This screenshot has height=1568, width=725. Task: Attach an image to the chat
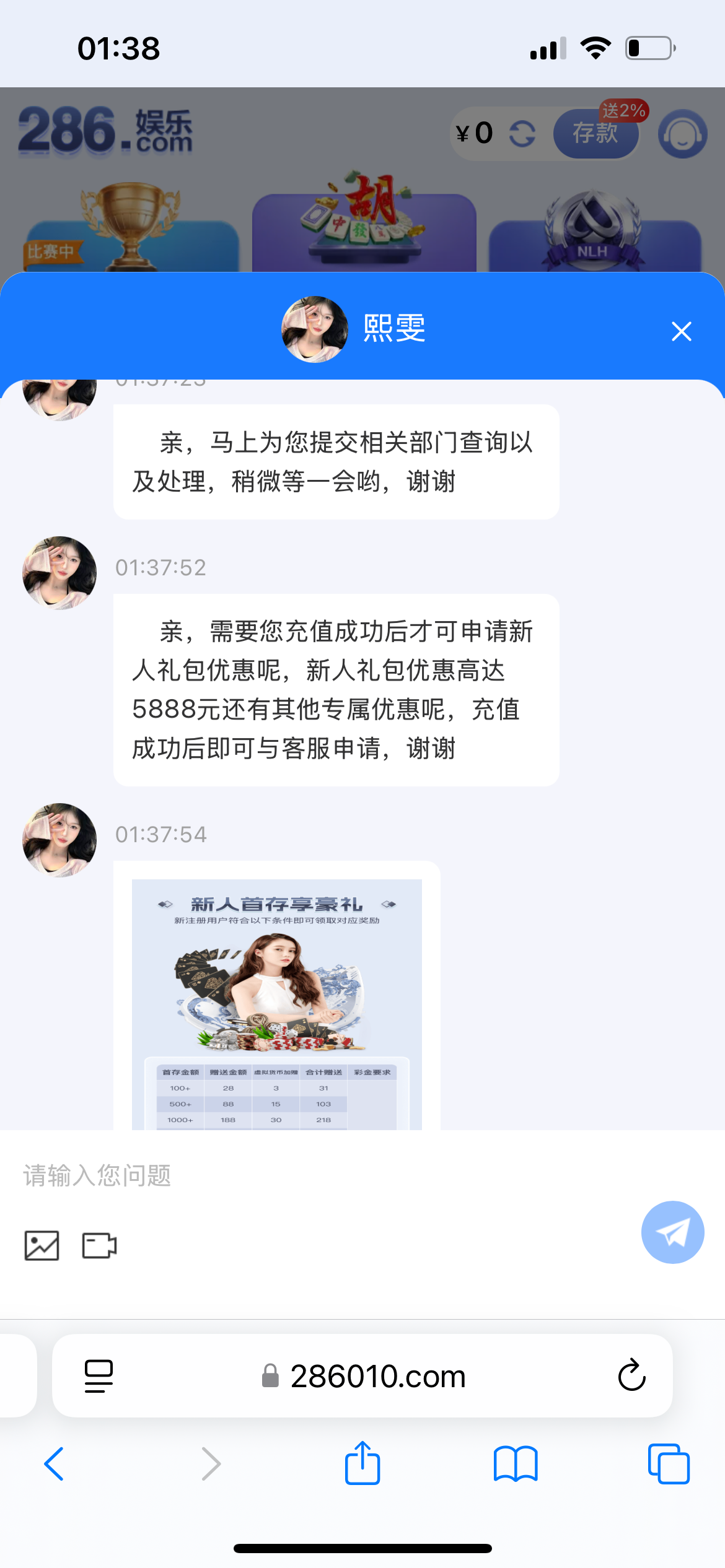click(42, 1245)
